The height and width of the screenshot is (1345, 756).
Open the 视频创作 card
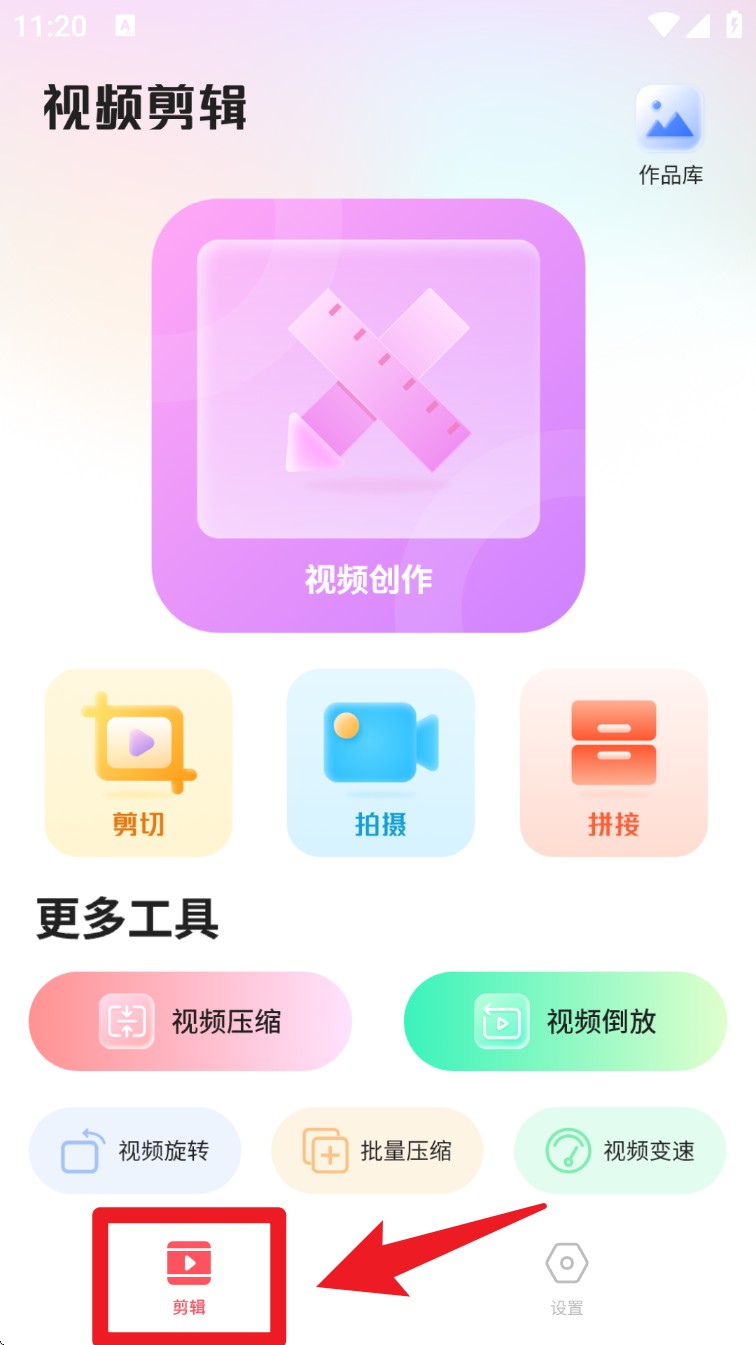click(368, 415)
